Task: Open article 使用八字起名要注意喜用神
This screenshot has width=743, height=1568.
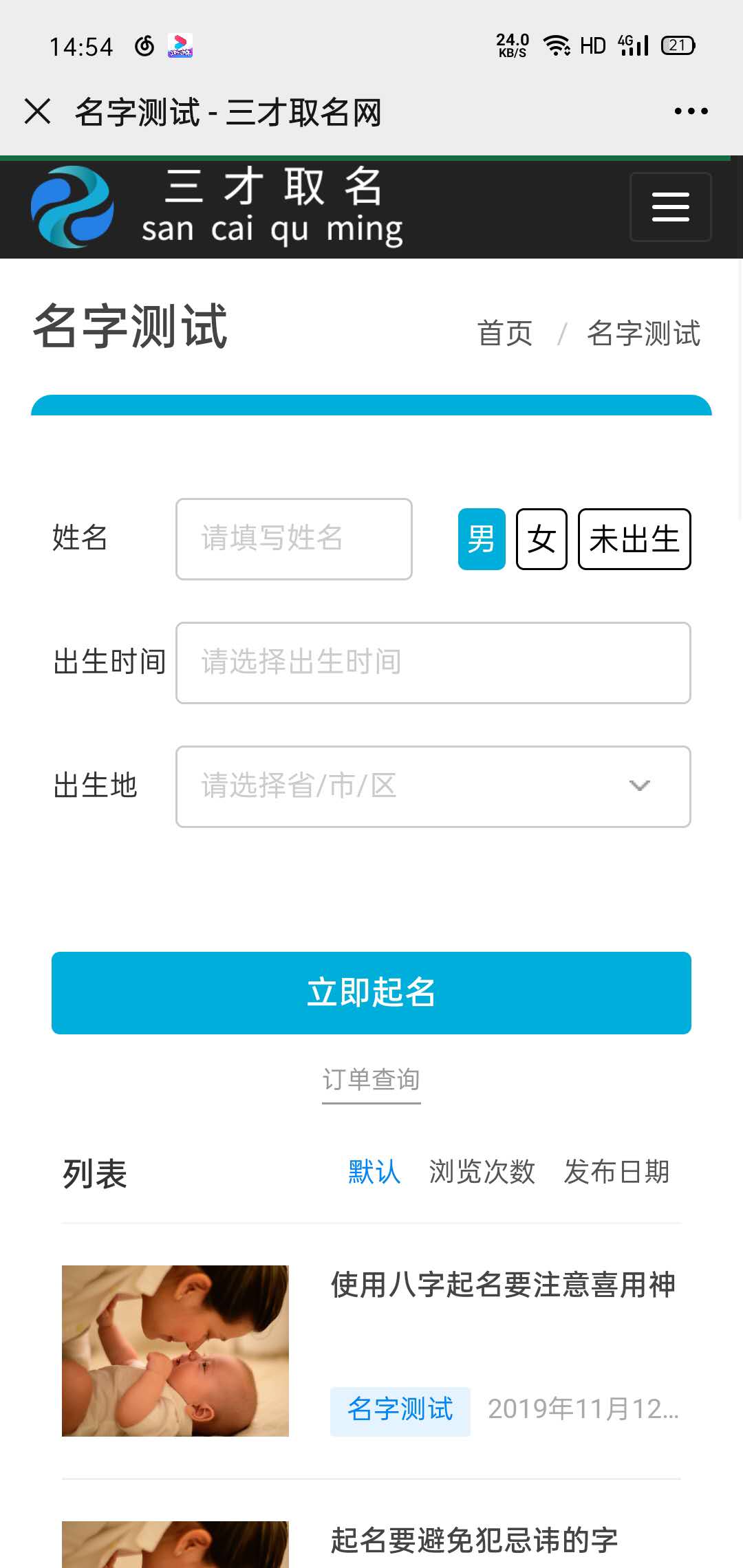Action: 503,1285
